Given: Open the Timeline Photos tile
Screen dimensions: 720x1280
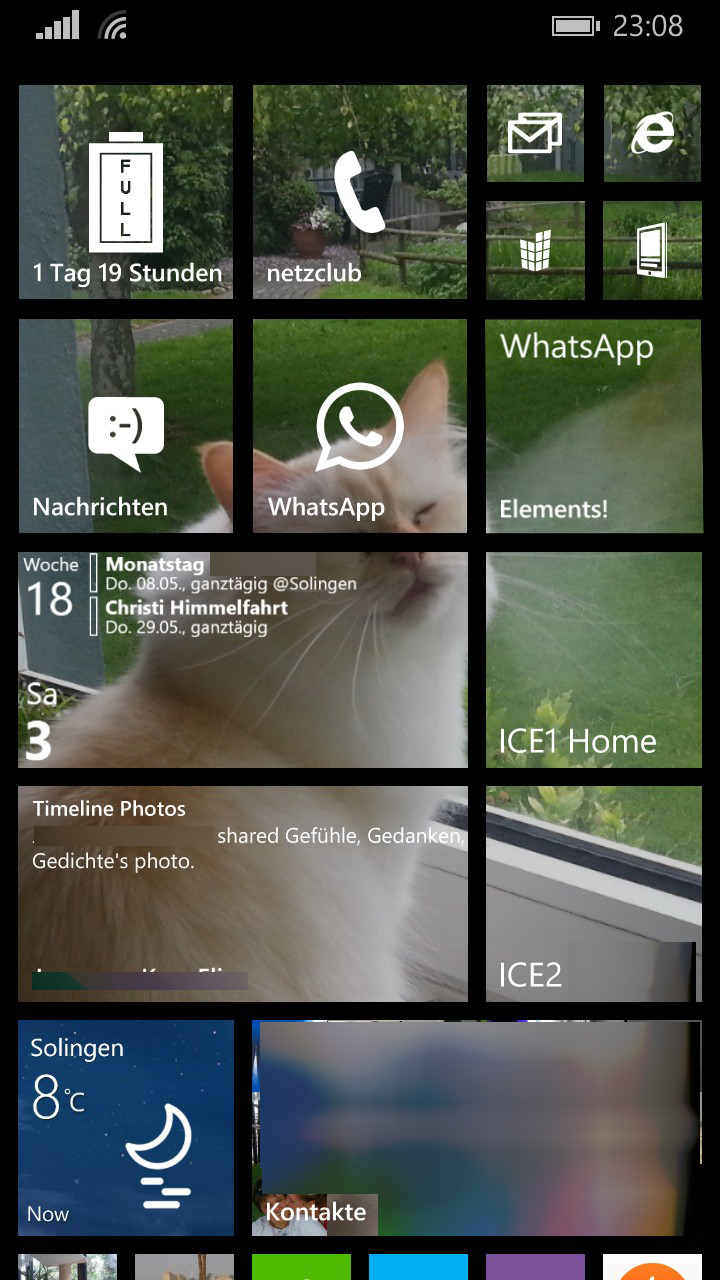Looking at the screenshot, I should (243, 894).
